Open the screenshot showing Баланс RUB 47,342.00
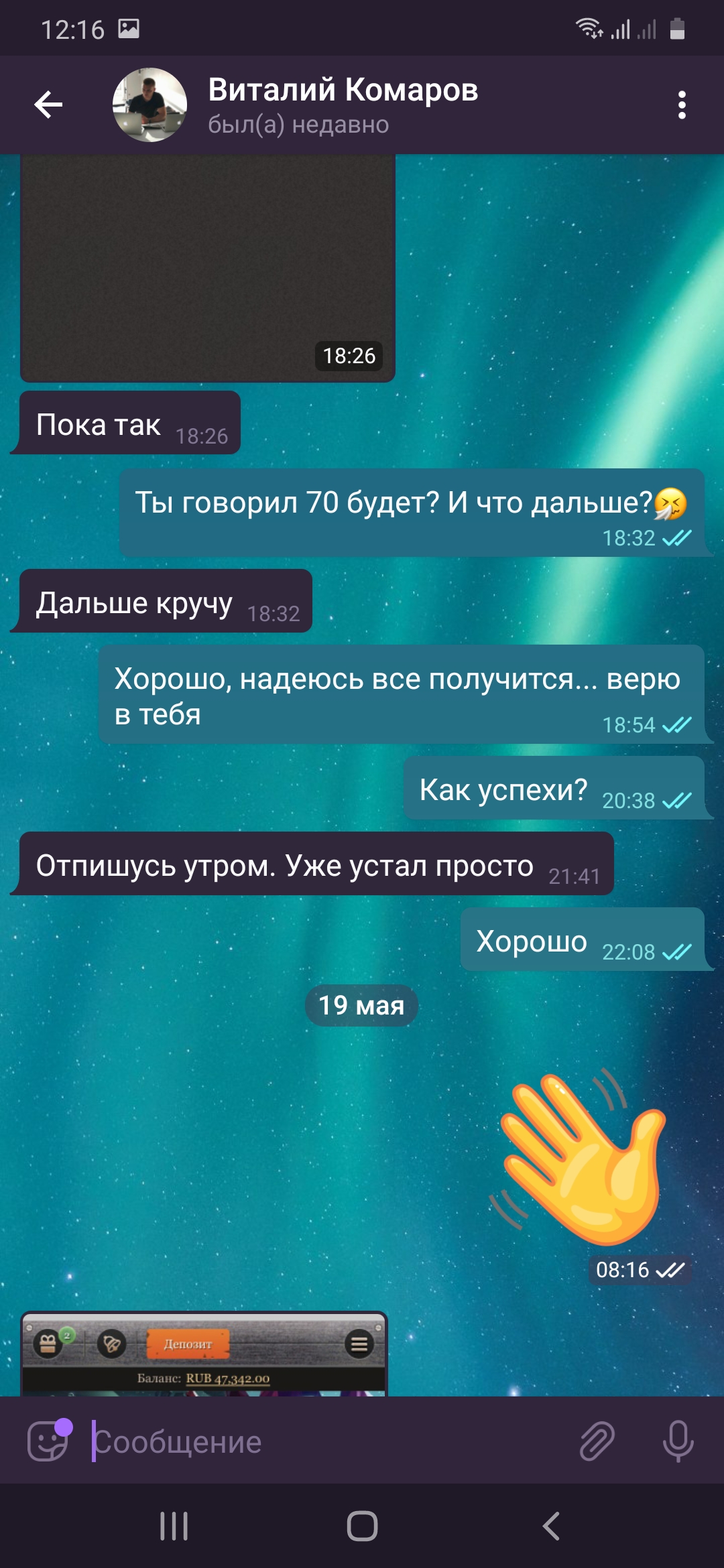 tap(204, 1354)
